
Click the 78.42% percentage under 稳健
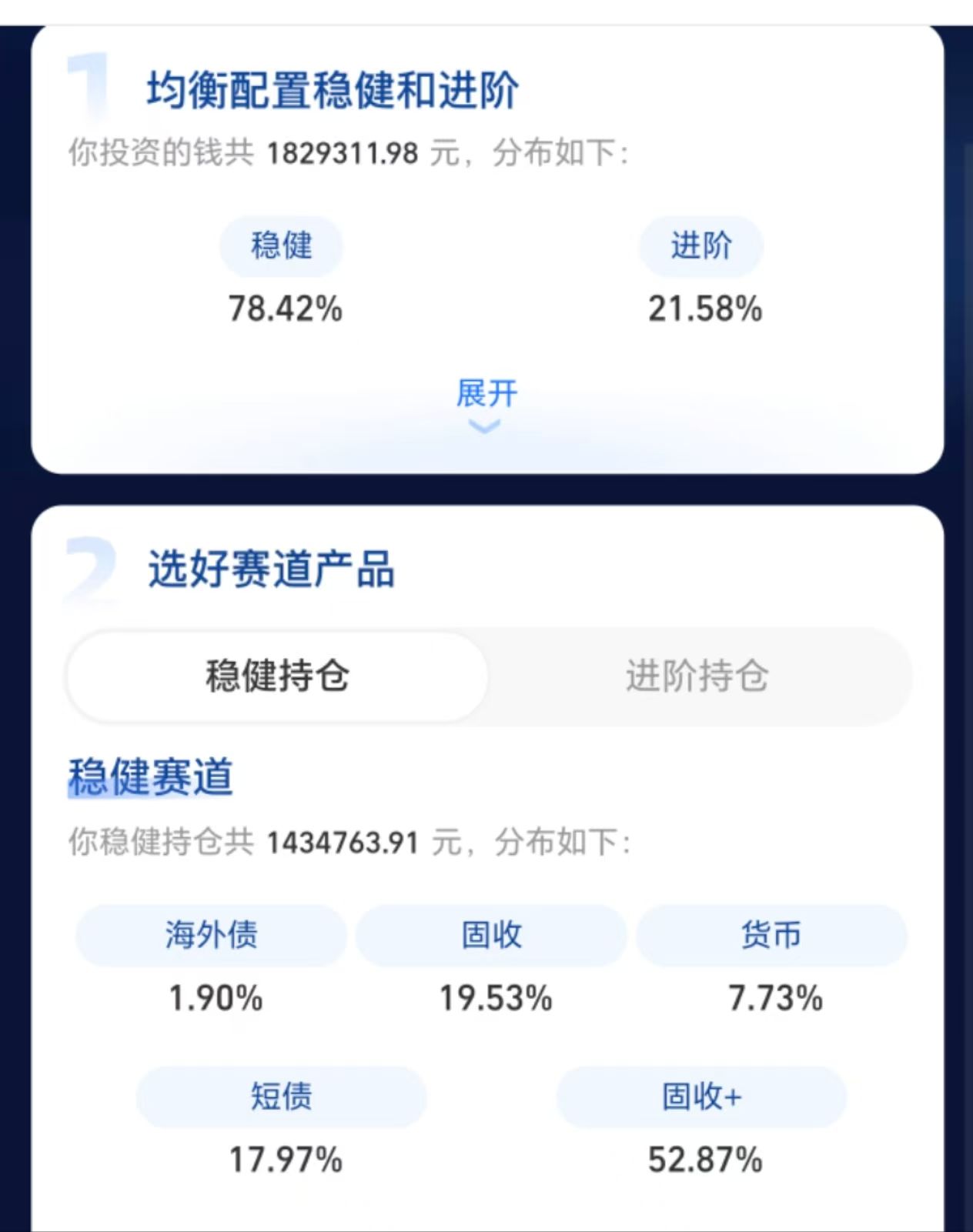[286, 308]
